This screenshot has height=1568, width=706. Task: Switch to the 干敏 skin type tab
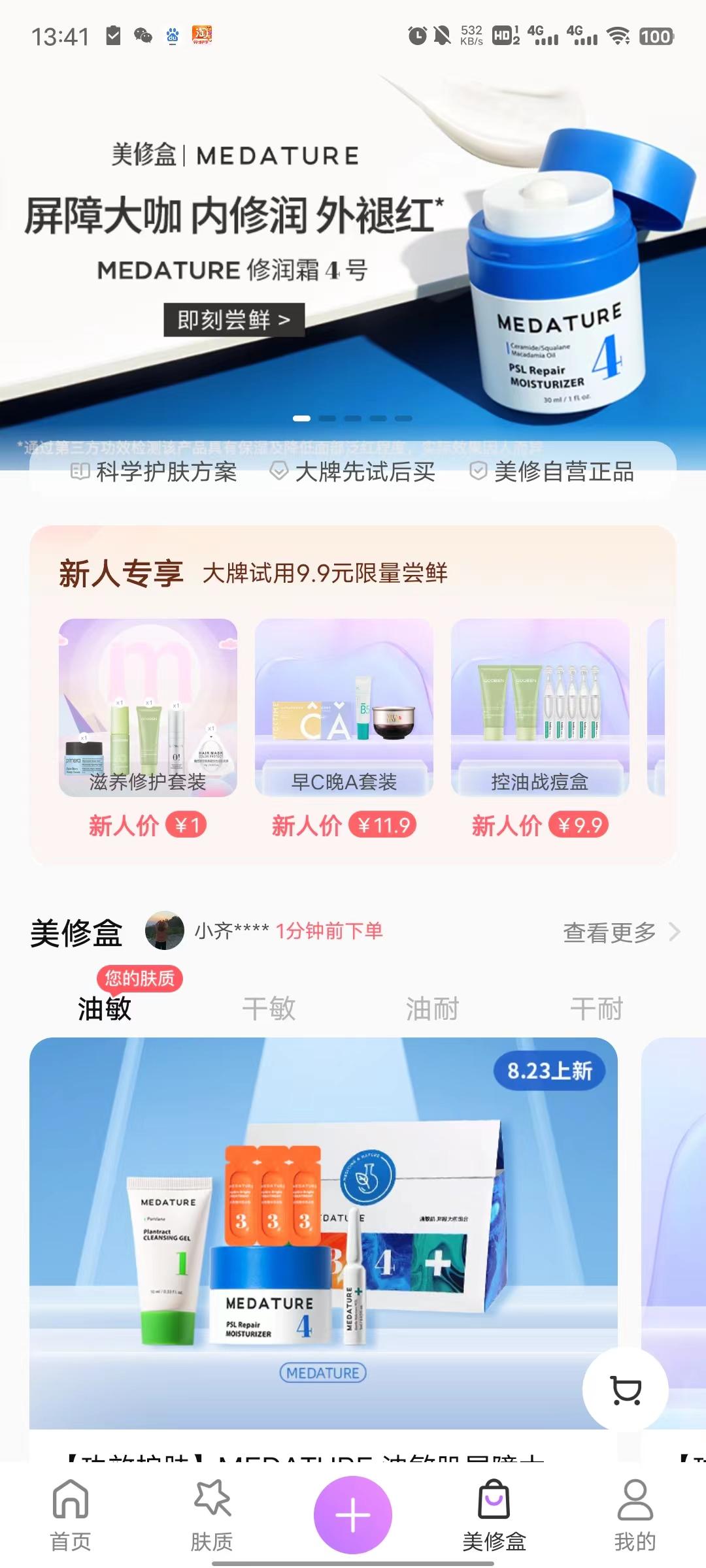click(x=269, y=1008)
